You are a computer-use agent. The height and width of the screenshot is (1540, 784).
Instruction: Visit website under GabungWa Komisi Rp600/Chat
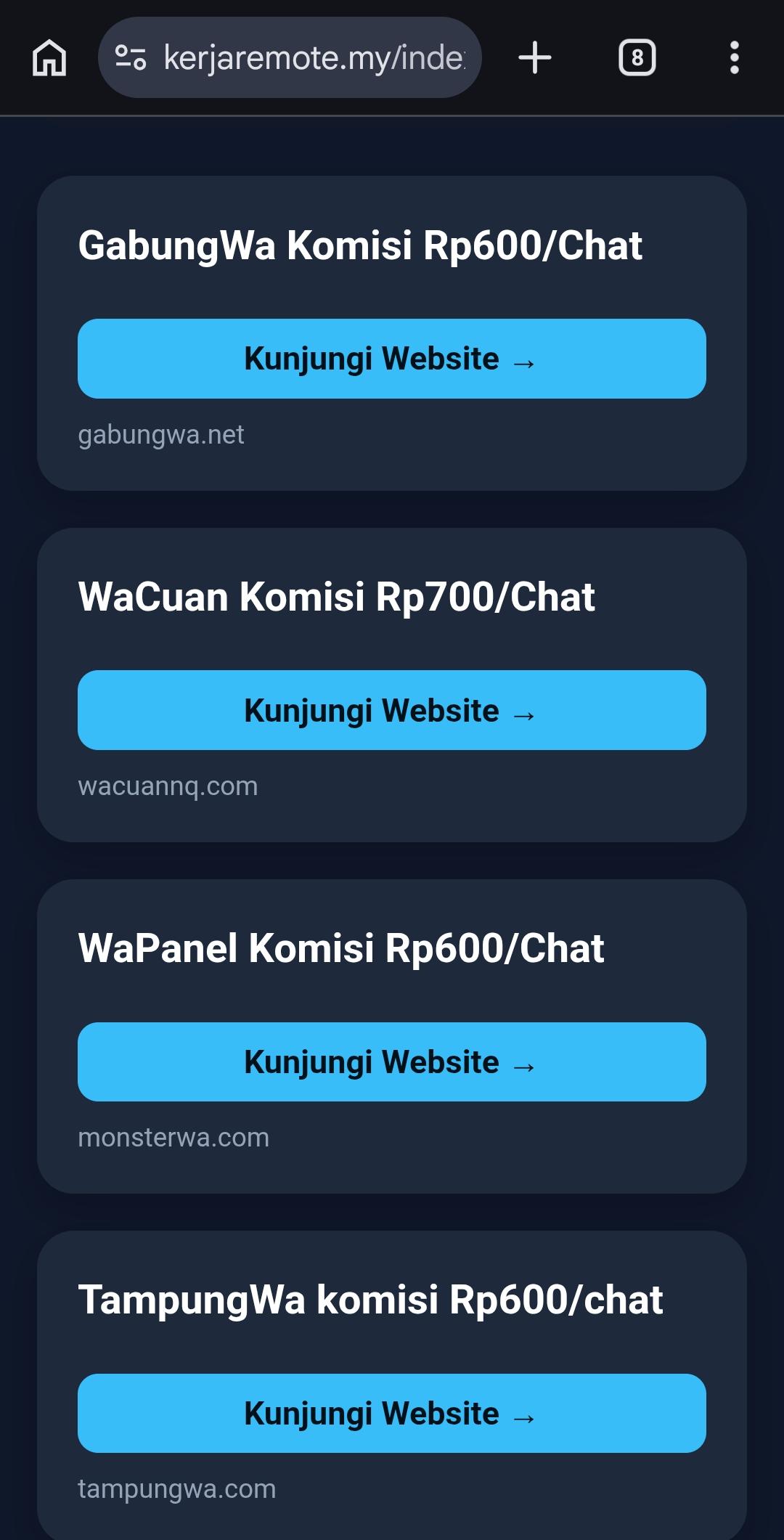pyautogui.click(x=391, y=359)
